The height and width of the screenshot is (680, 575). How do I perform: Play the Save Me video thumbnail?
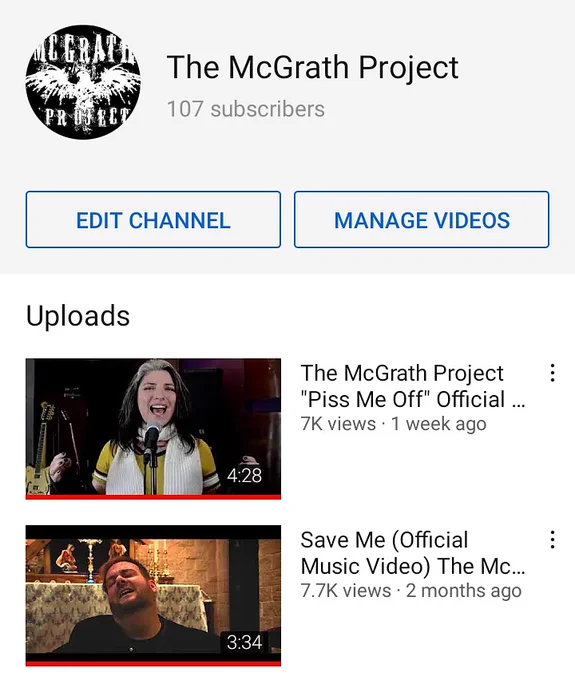tap(153, 595)
